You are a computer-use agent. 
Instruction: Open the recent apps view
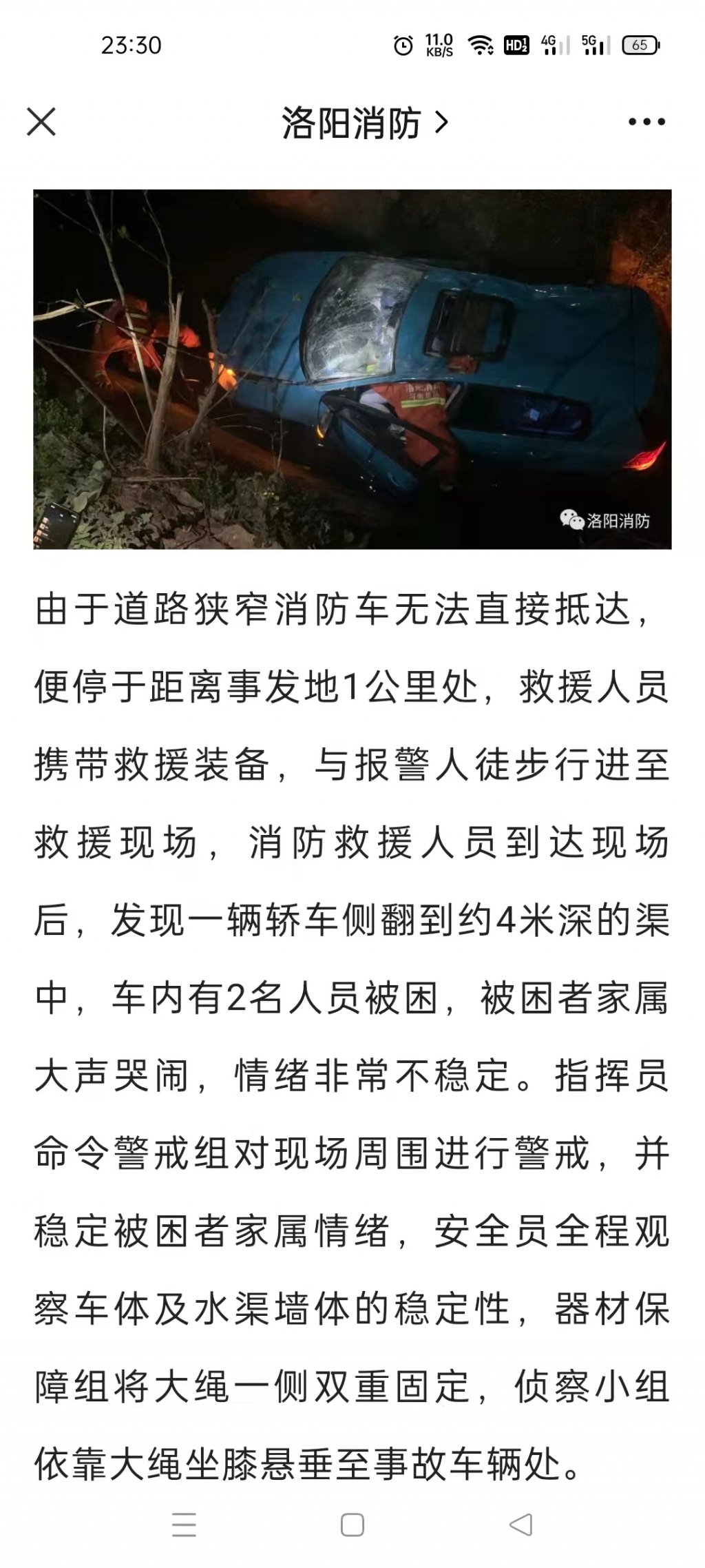(x=184, y=1525)
